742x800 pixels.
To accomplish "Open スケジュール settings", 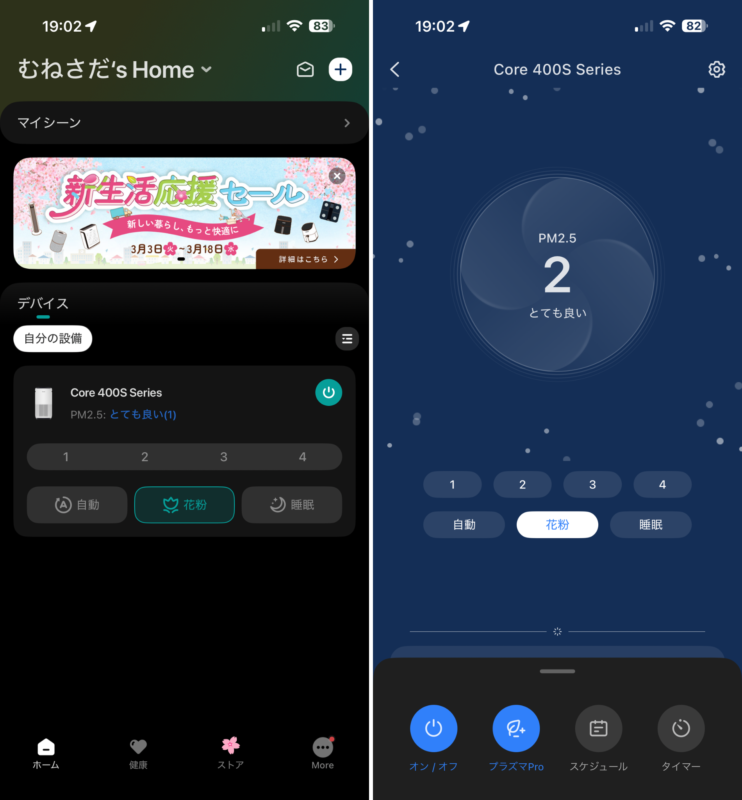I will coord(598,729).
